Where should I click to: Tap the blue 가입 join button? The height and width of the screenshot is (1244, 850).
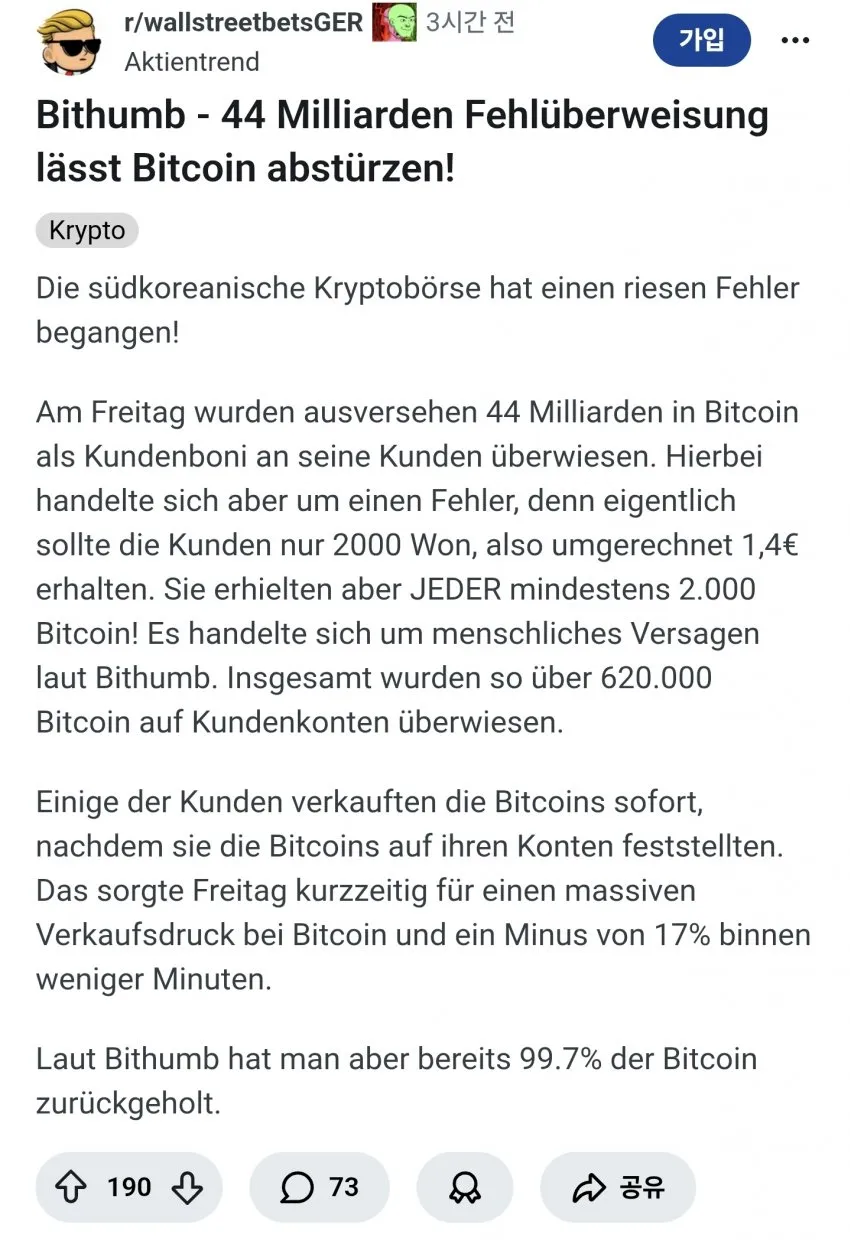[701, 40]
